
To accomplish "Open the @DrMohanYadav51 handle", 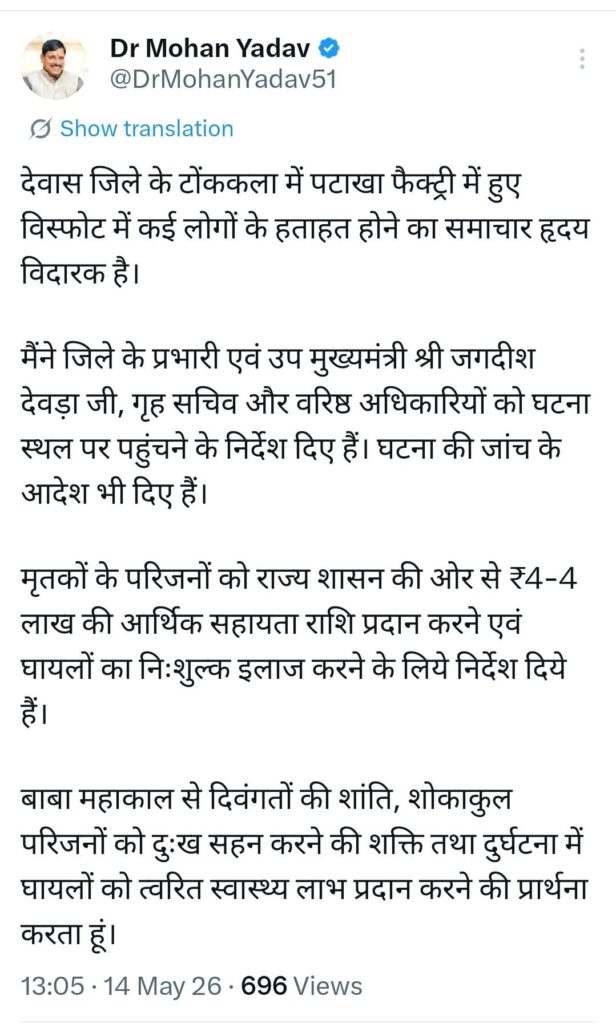I will tap(223, 80).
